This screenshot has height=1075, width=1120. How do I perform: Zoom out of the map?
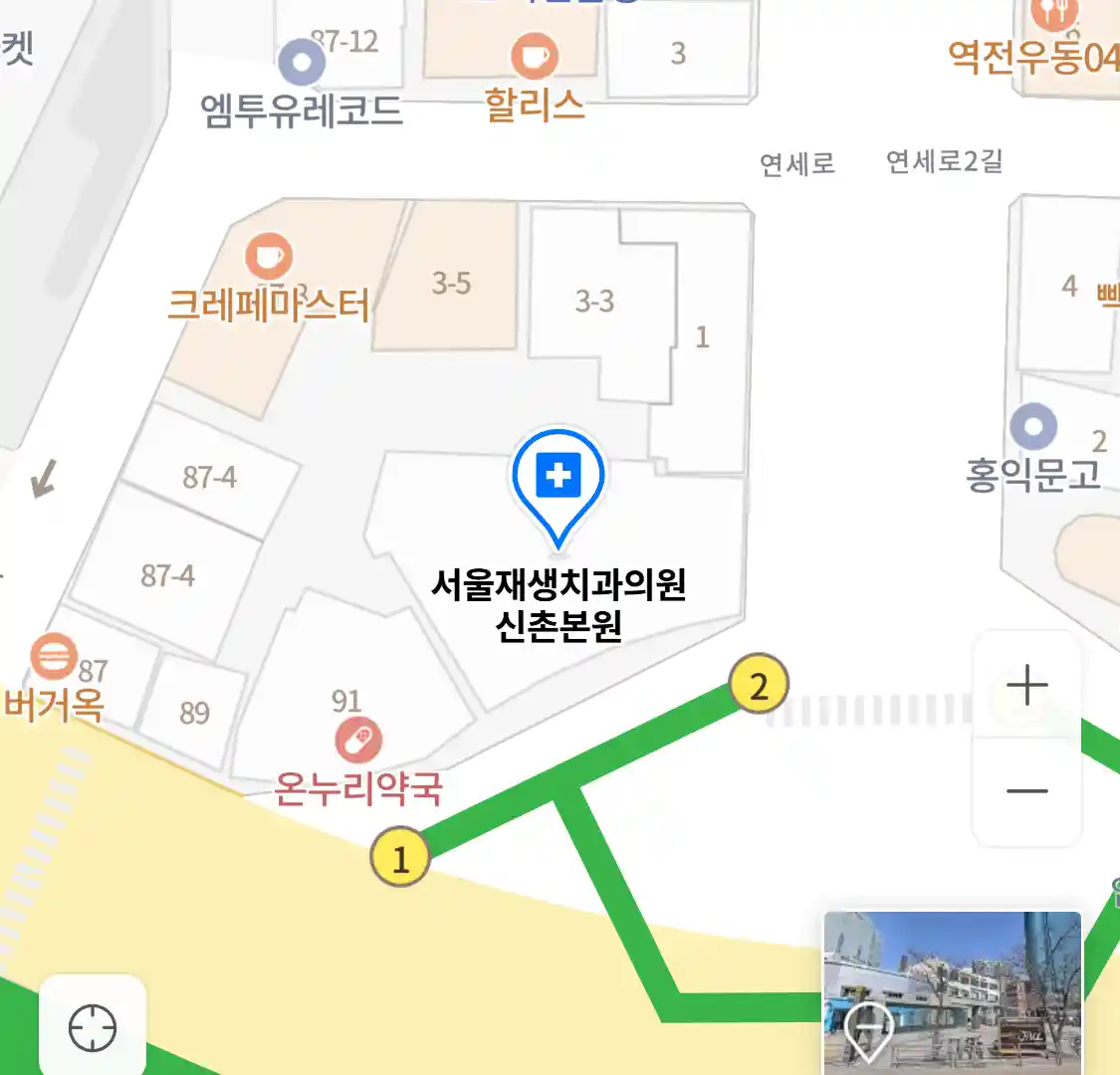pos(1026,792)
